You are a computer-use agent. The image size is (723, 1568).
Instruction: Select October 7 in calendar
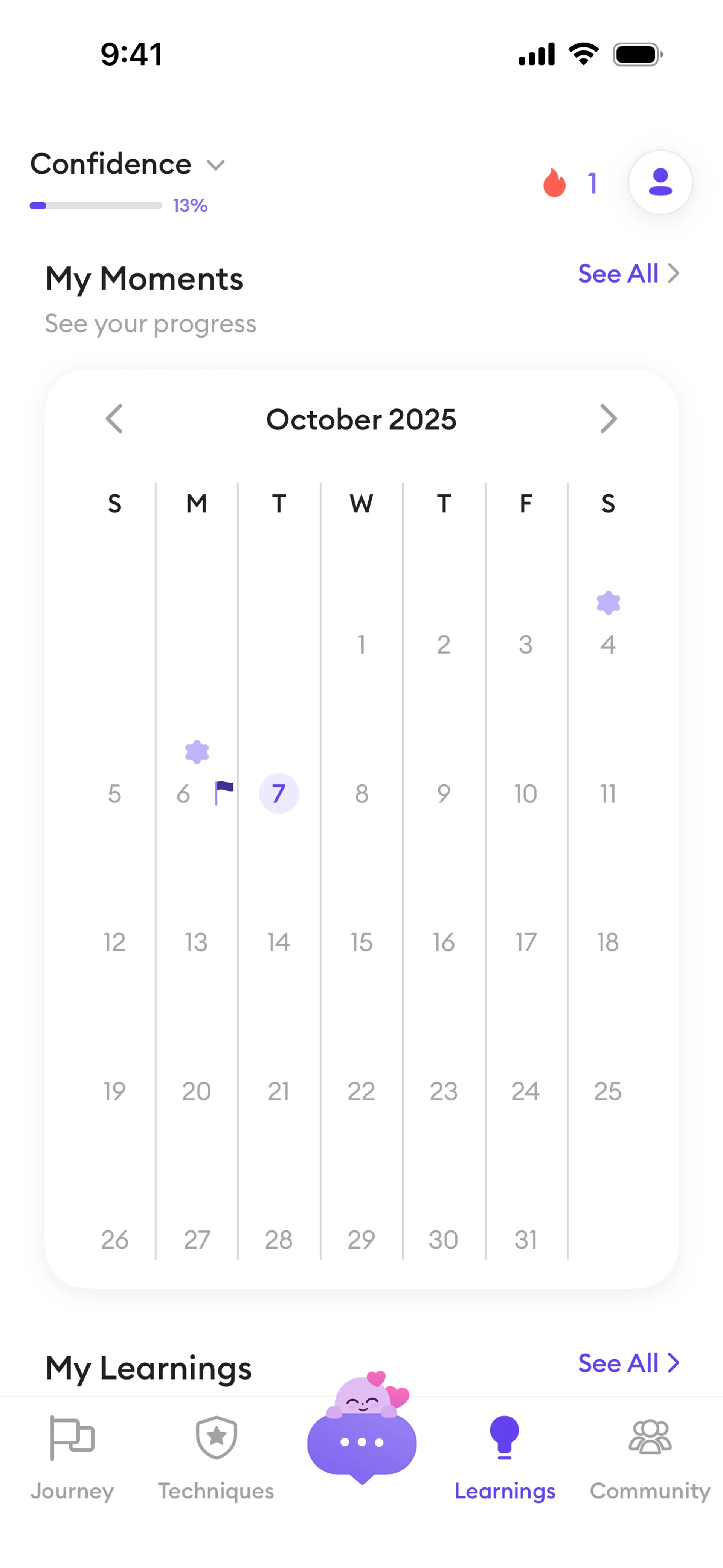point(279,793)
